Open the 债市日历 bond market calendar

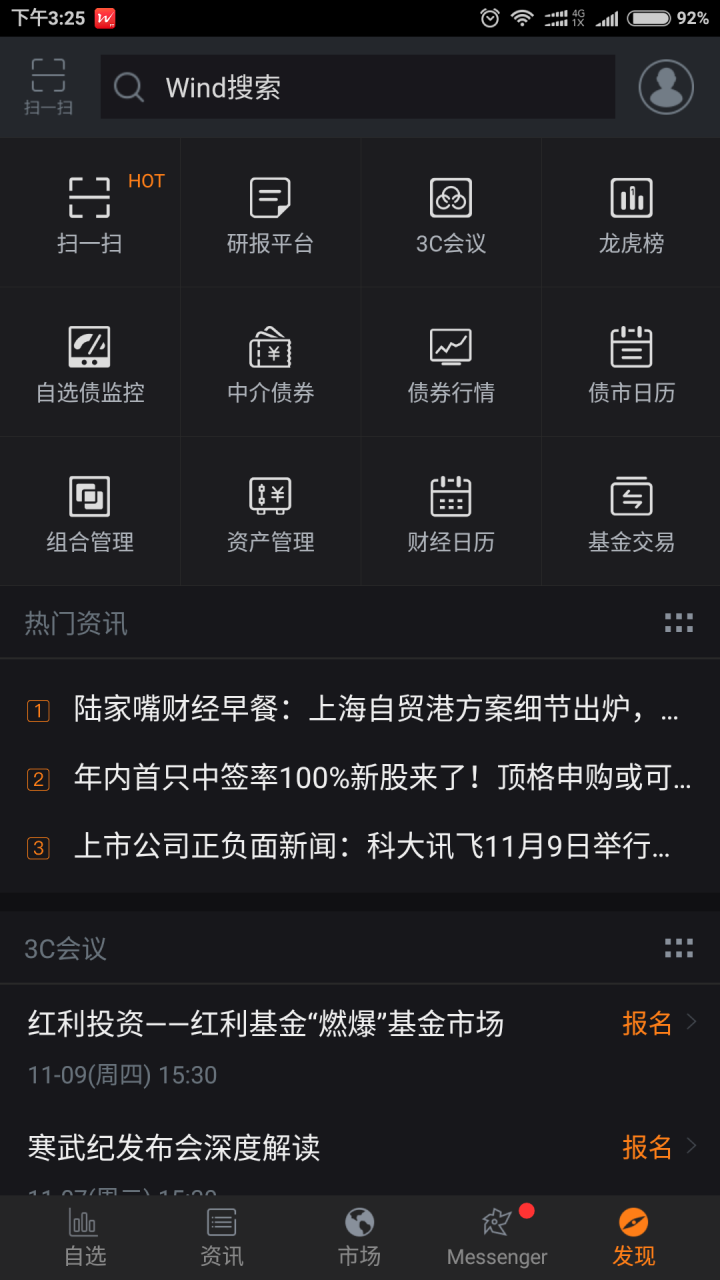pyautogui.click(x=631, y=361)
